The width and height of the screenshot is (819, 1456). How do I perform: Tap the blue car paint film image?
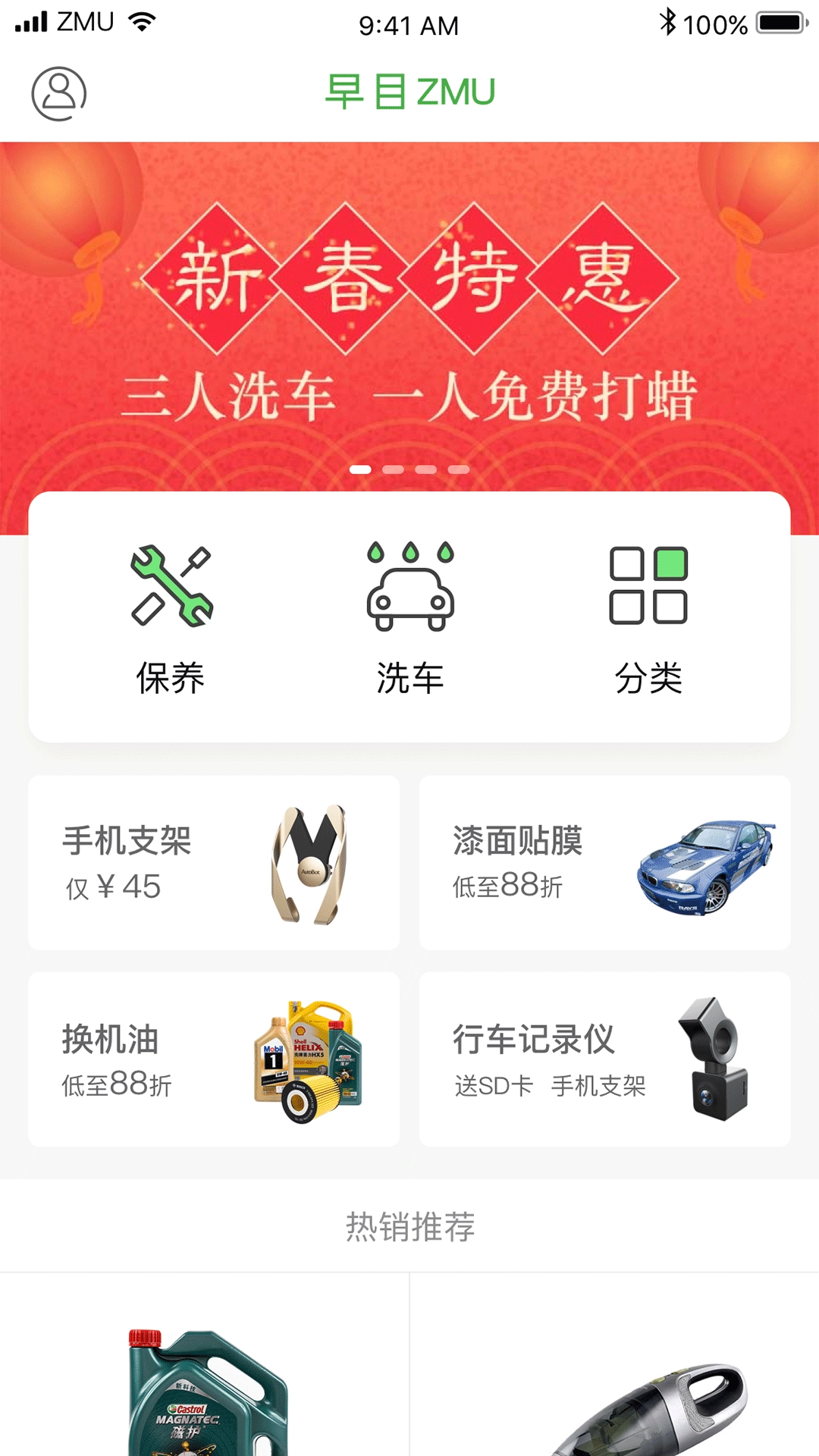705,864
